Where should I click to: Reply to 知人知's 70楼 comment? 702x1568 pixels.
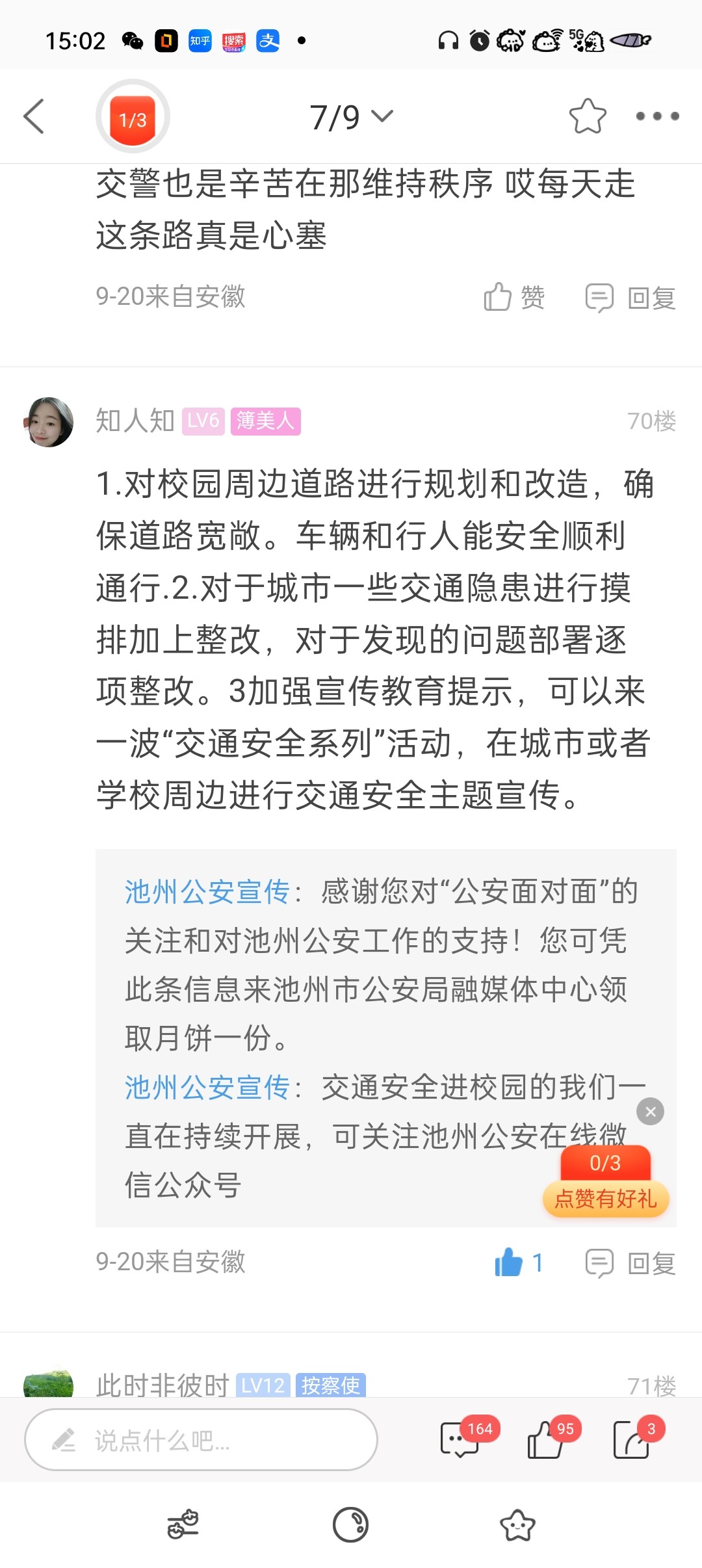(x=630, y=1262)
